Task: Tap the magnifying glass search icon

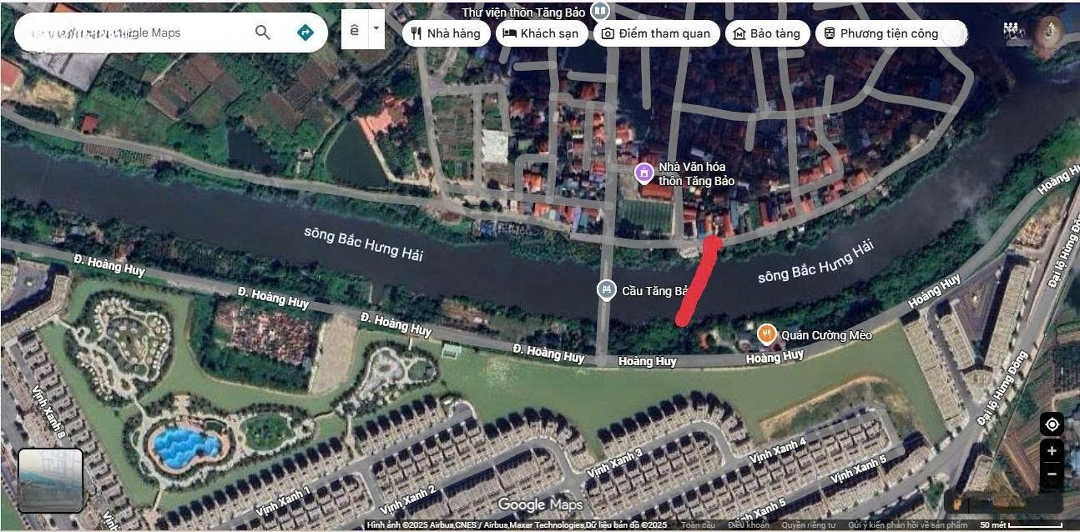Action: tap(262, 32)
